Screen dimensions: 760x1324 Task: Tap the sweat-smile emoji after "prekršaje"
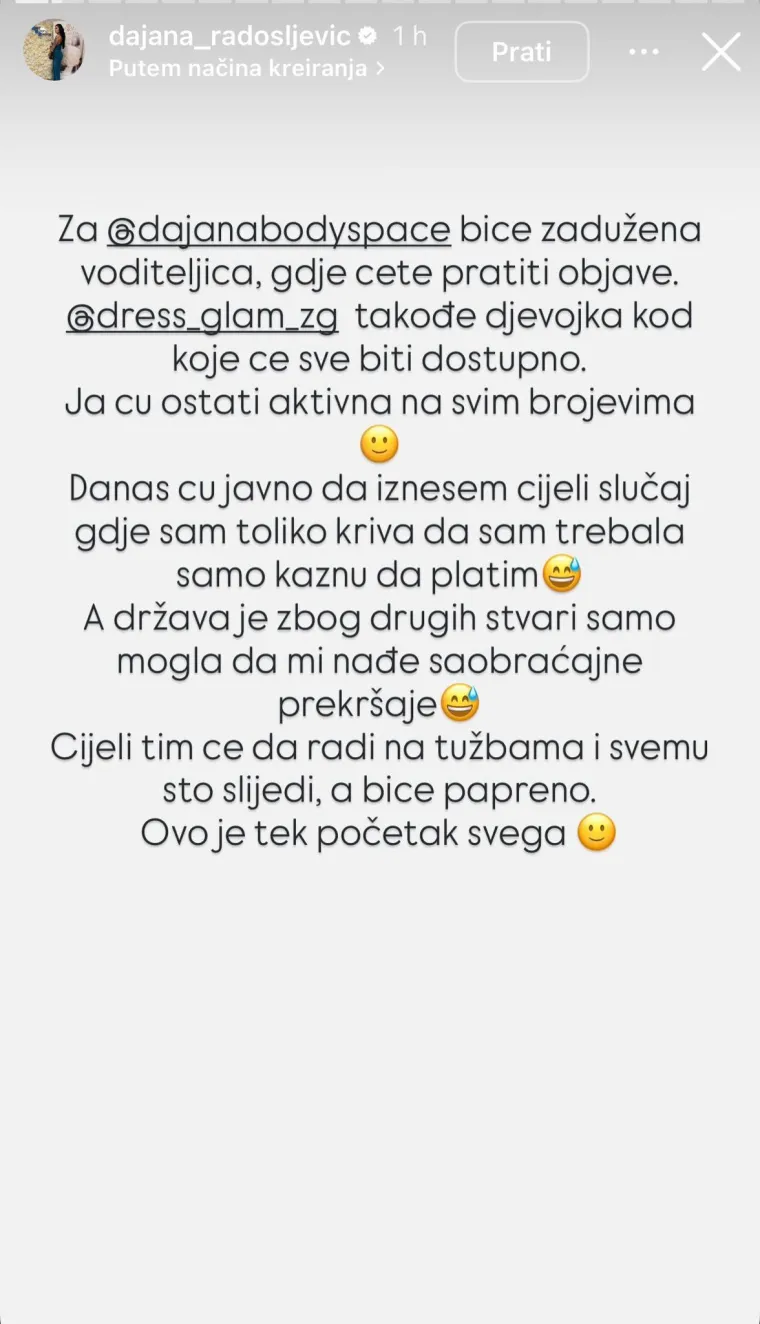click(x=462, y=702)
